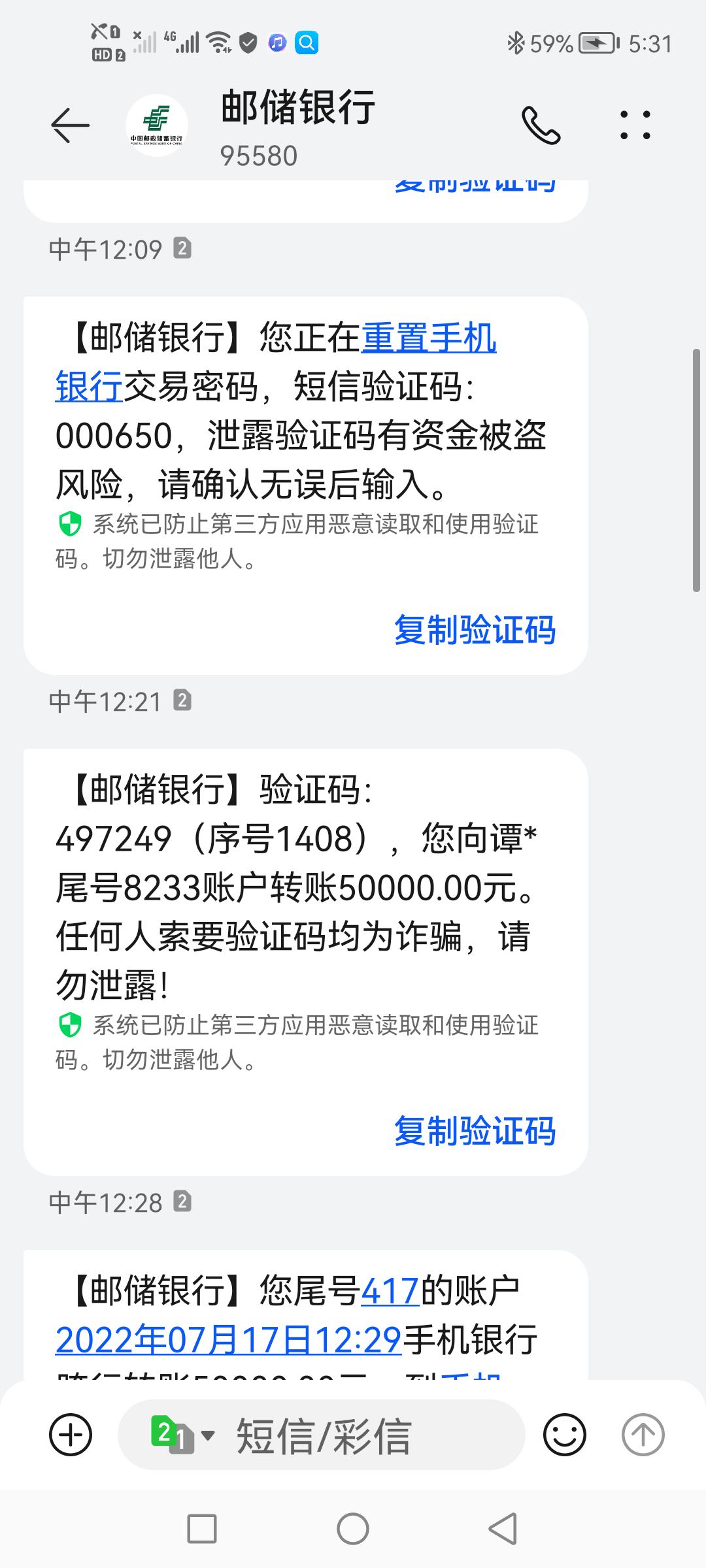This screenshot has height=1568, width=706.
Task: Open the more options menu
Action: pyautogui.click(x=635, y=125)
